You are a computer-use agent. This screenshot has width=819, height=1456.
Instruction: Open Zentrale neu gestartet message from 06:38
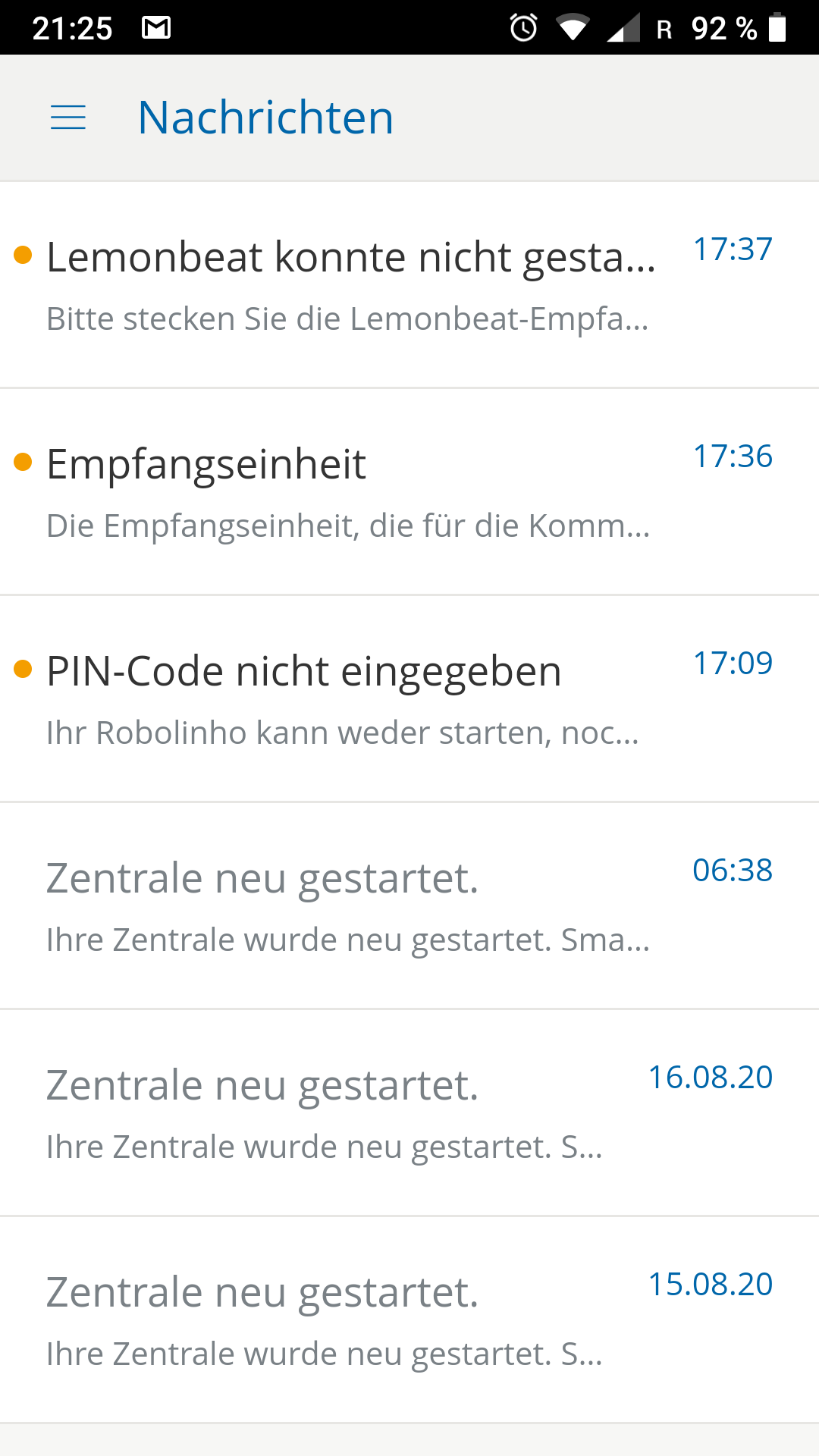[x=349, y=905]
